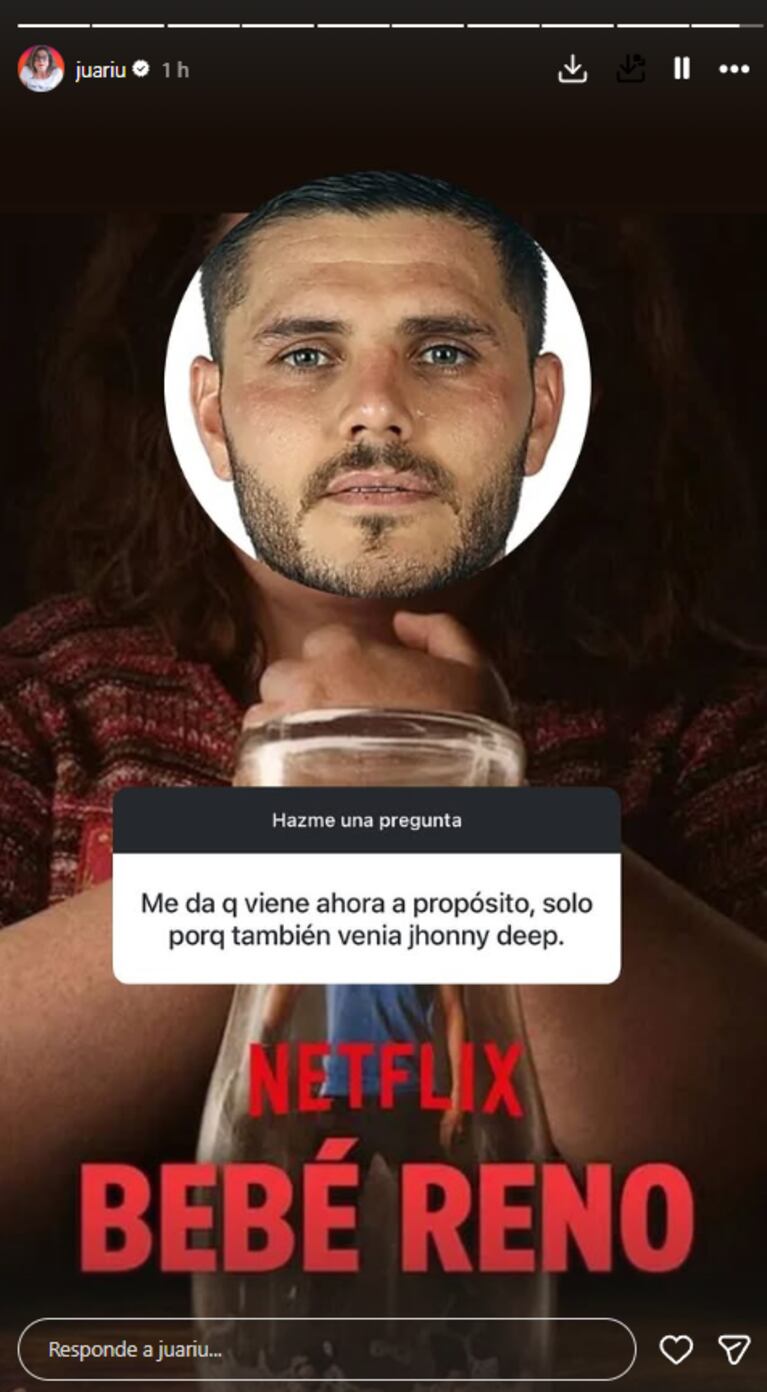Toggle story playback with the pause control

point(683,68)
